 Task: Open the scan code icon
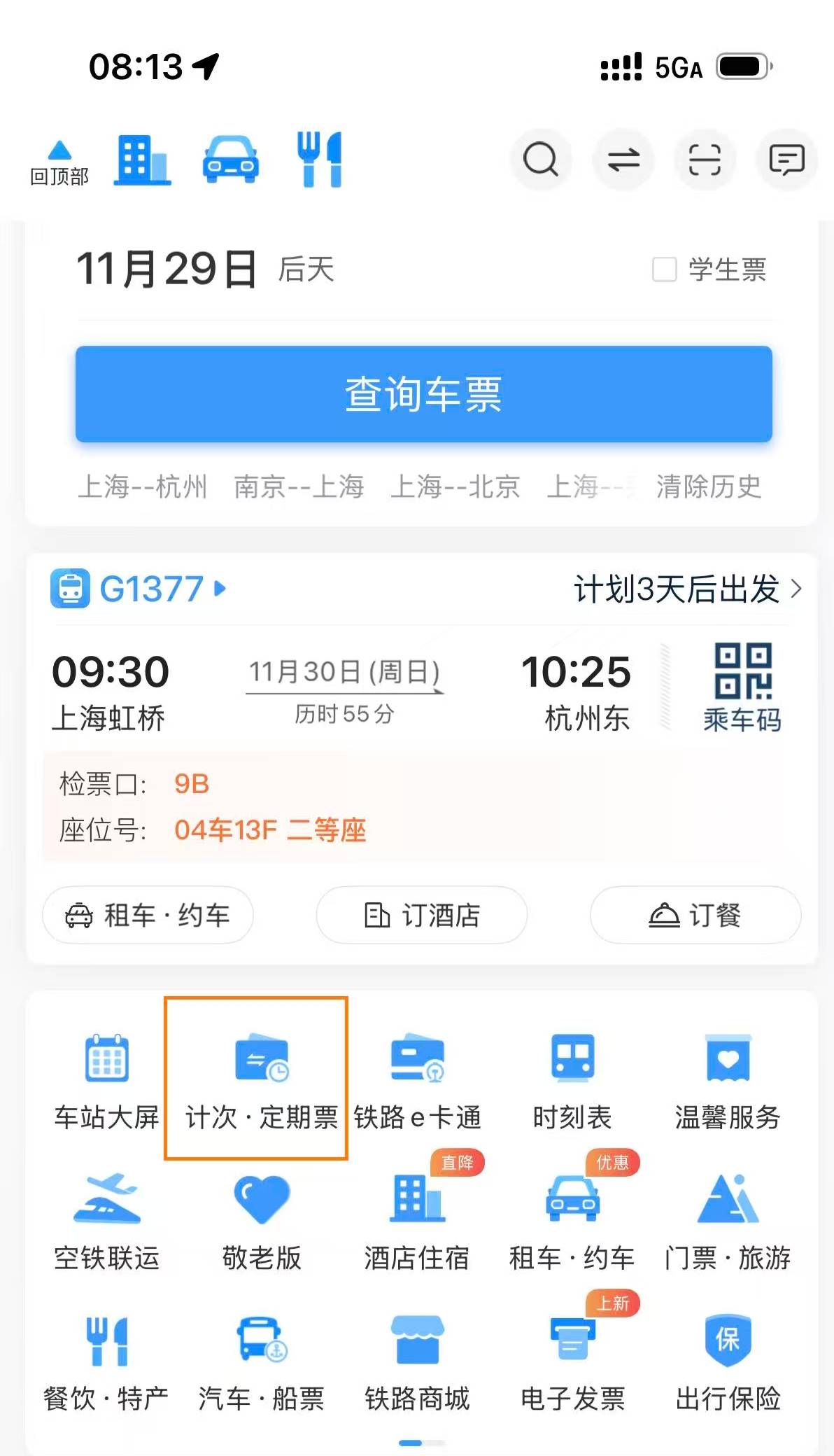pos(704,160)
